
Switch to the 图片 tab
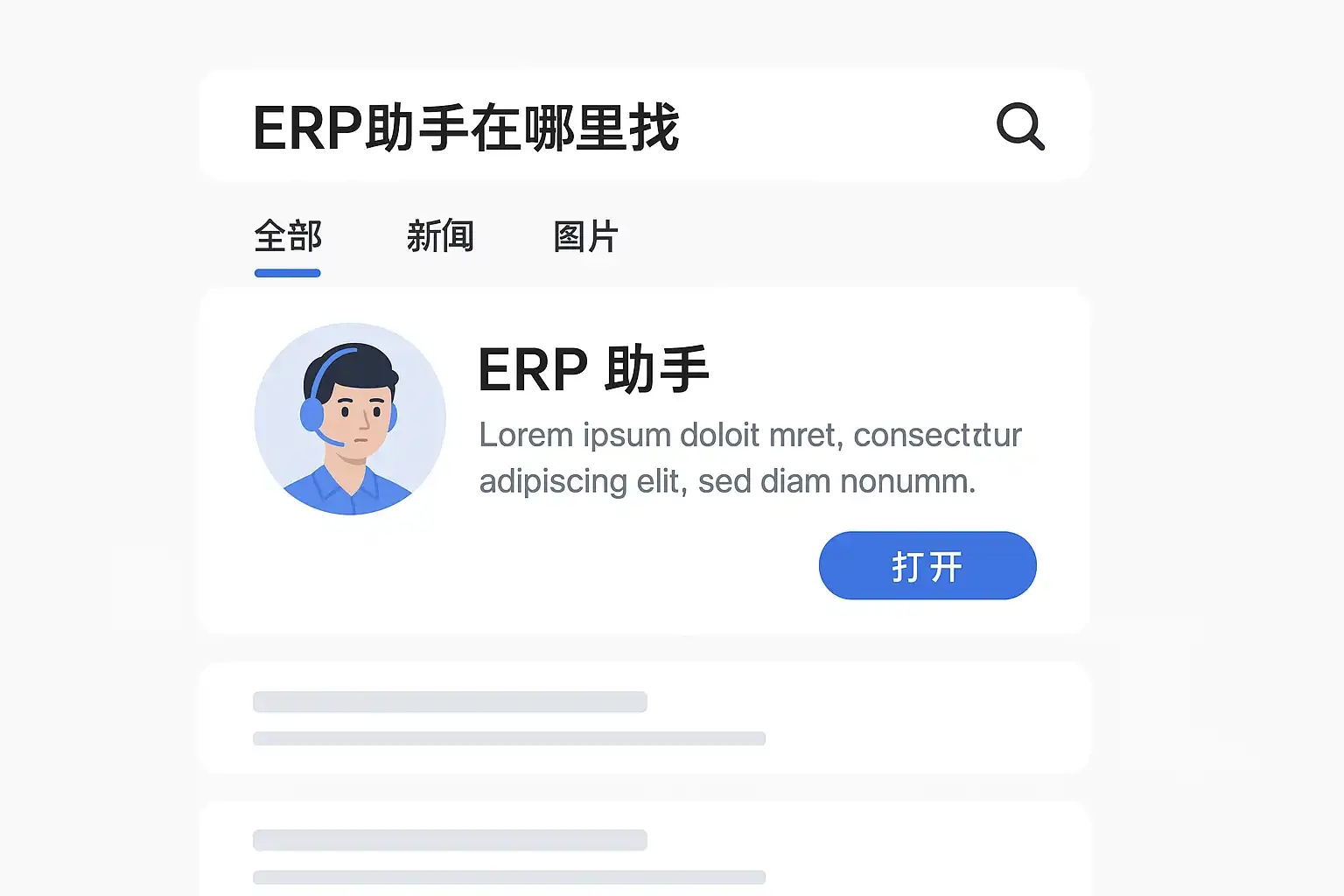point(585,237)
